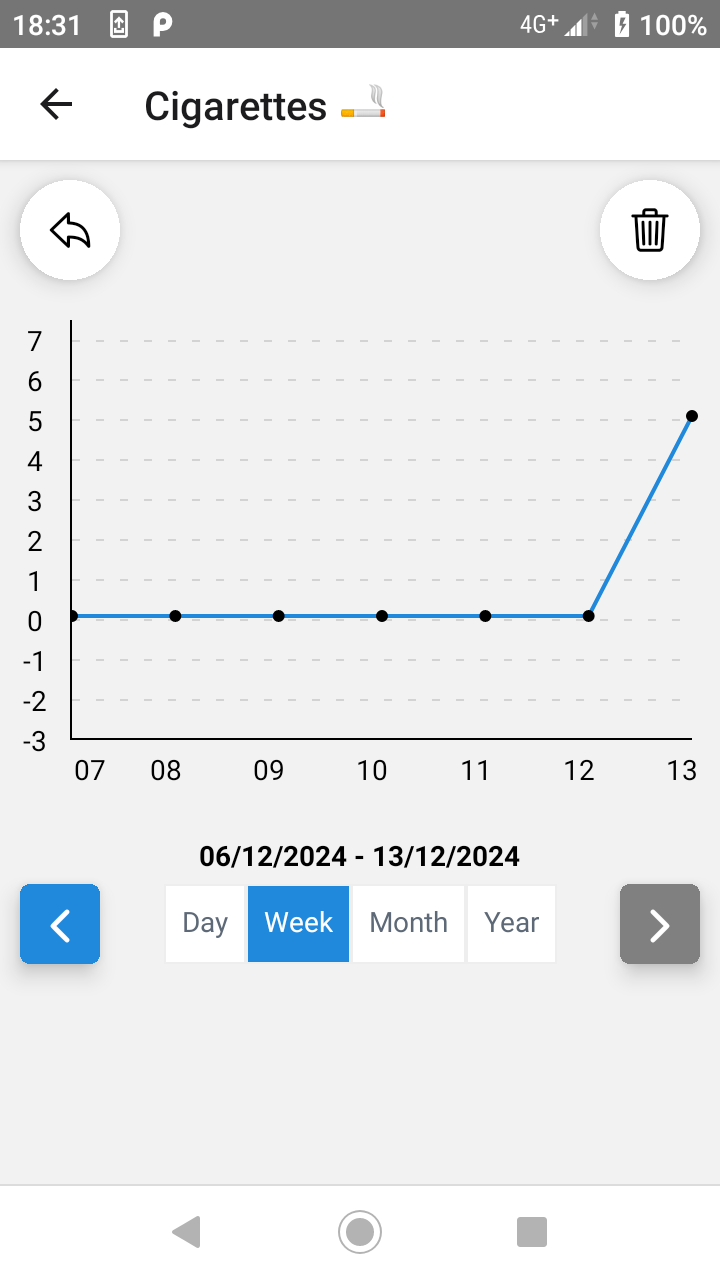The image size is (720, 1280).
Task: Tap the undo arrow button
Action: 70,230
